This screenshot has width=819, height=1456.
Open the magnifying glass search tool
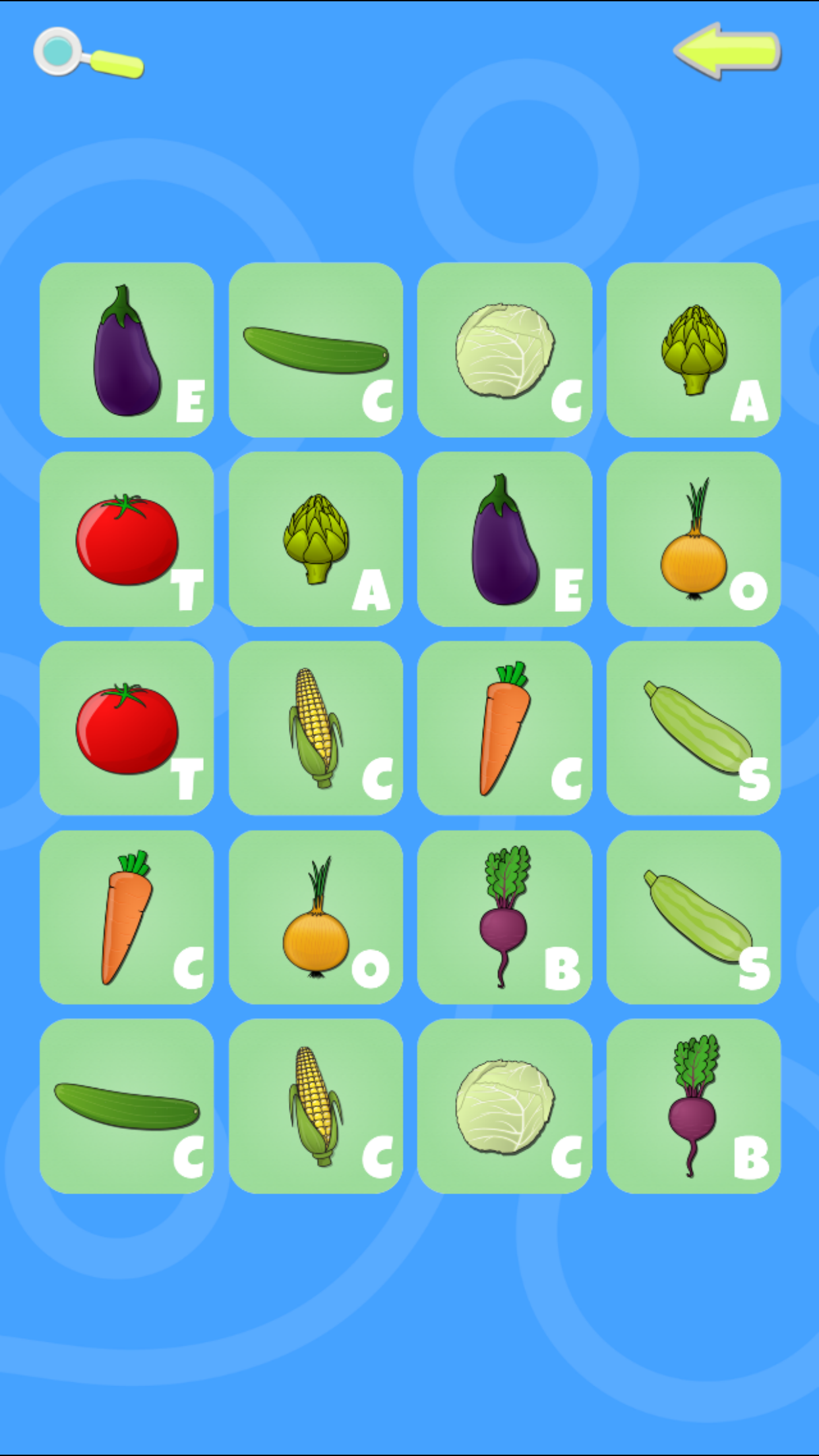pos(87,54)
